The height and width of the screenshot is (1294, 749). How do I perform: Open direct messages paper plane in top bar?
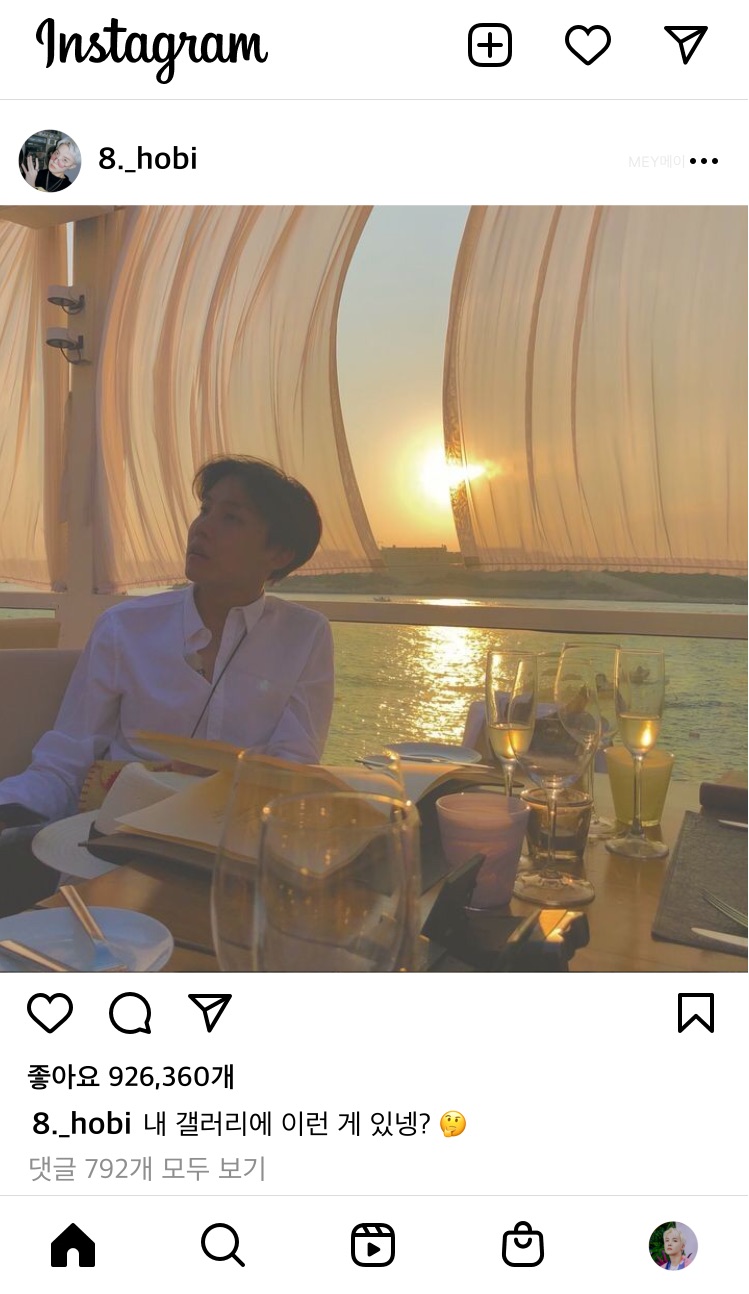[685, 45]
